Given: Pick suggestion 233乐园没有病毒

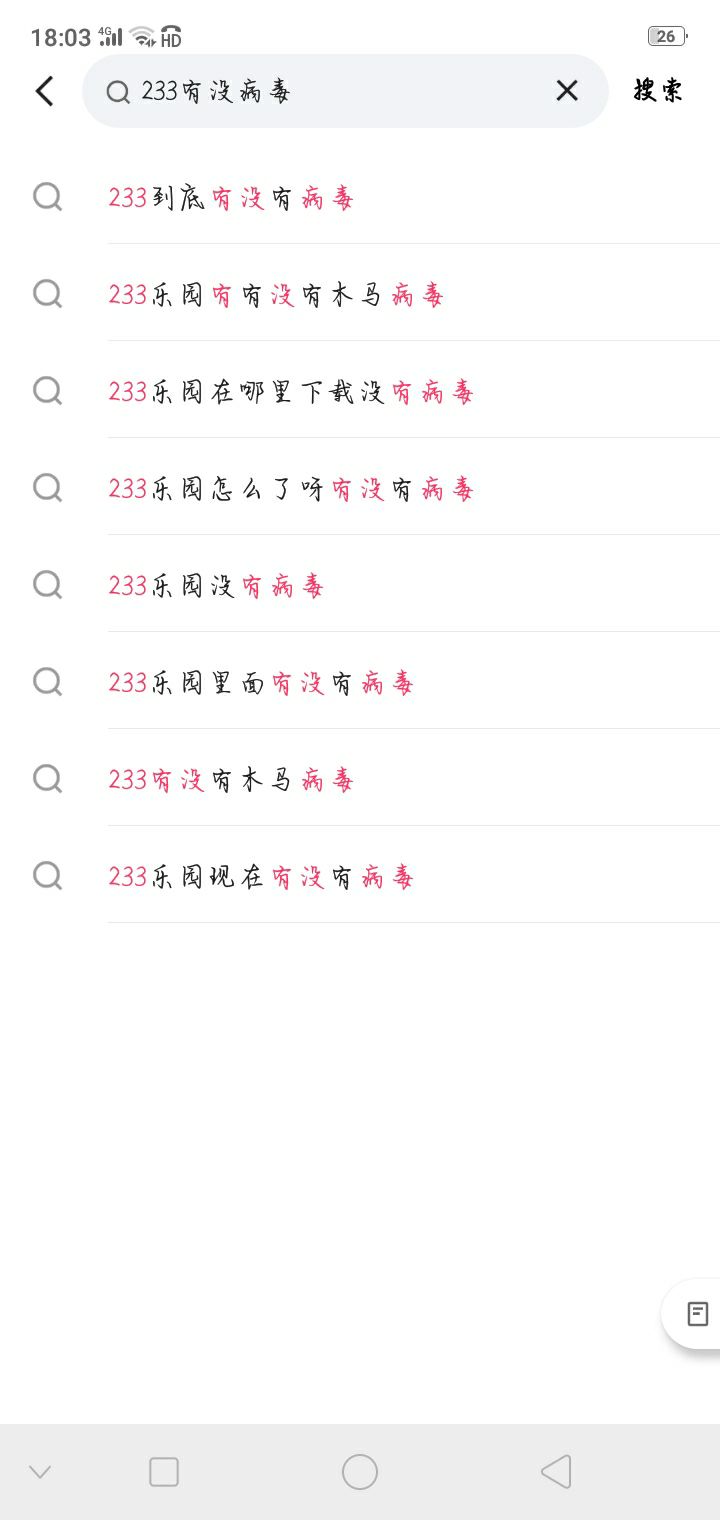Looking at the screenshot, I should [360, 585].
